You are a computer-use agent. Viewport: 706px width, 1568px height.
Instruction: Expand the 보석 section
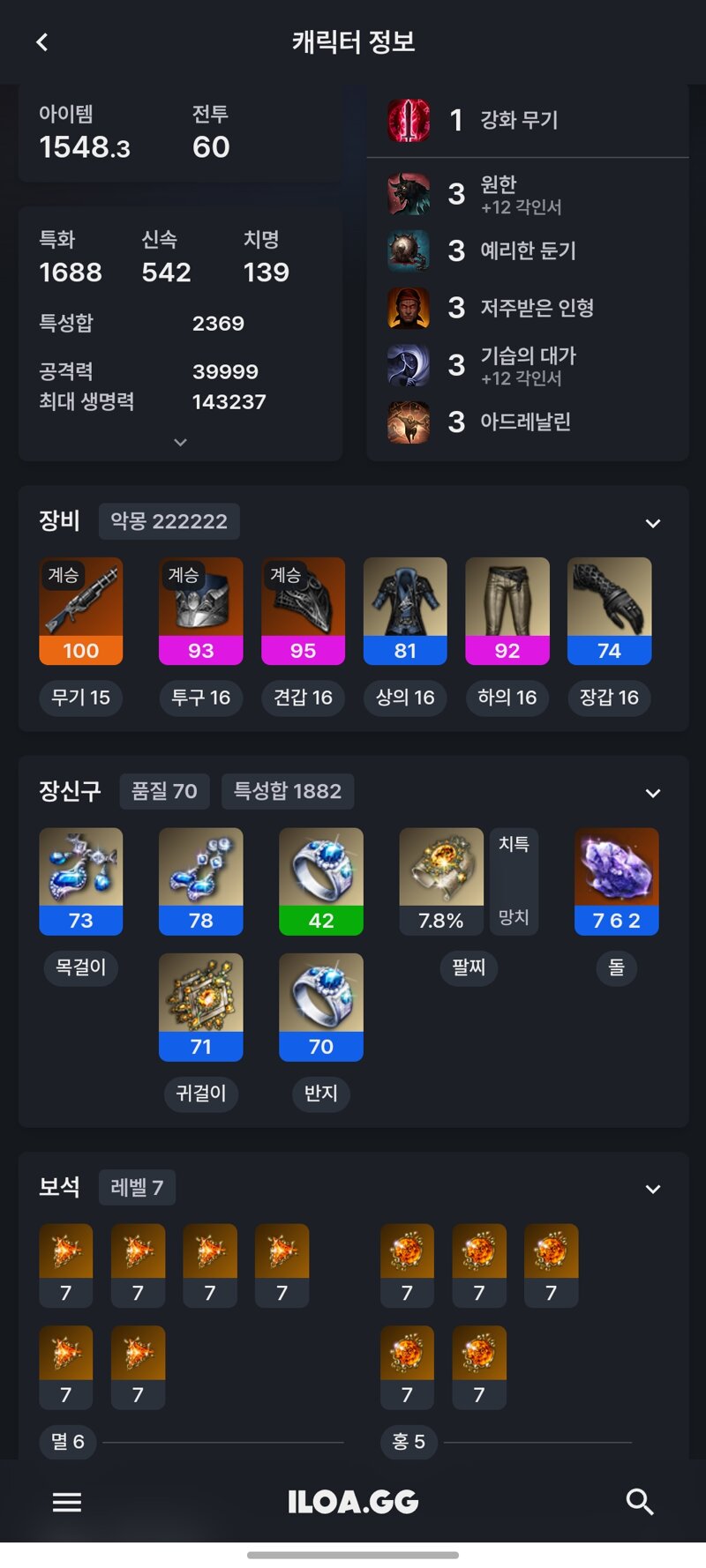[x=653, y=1189]
